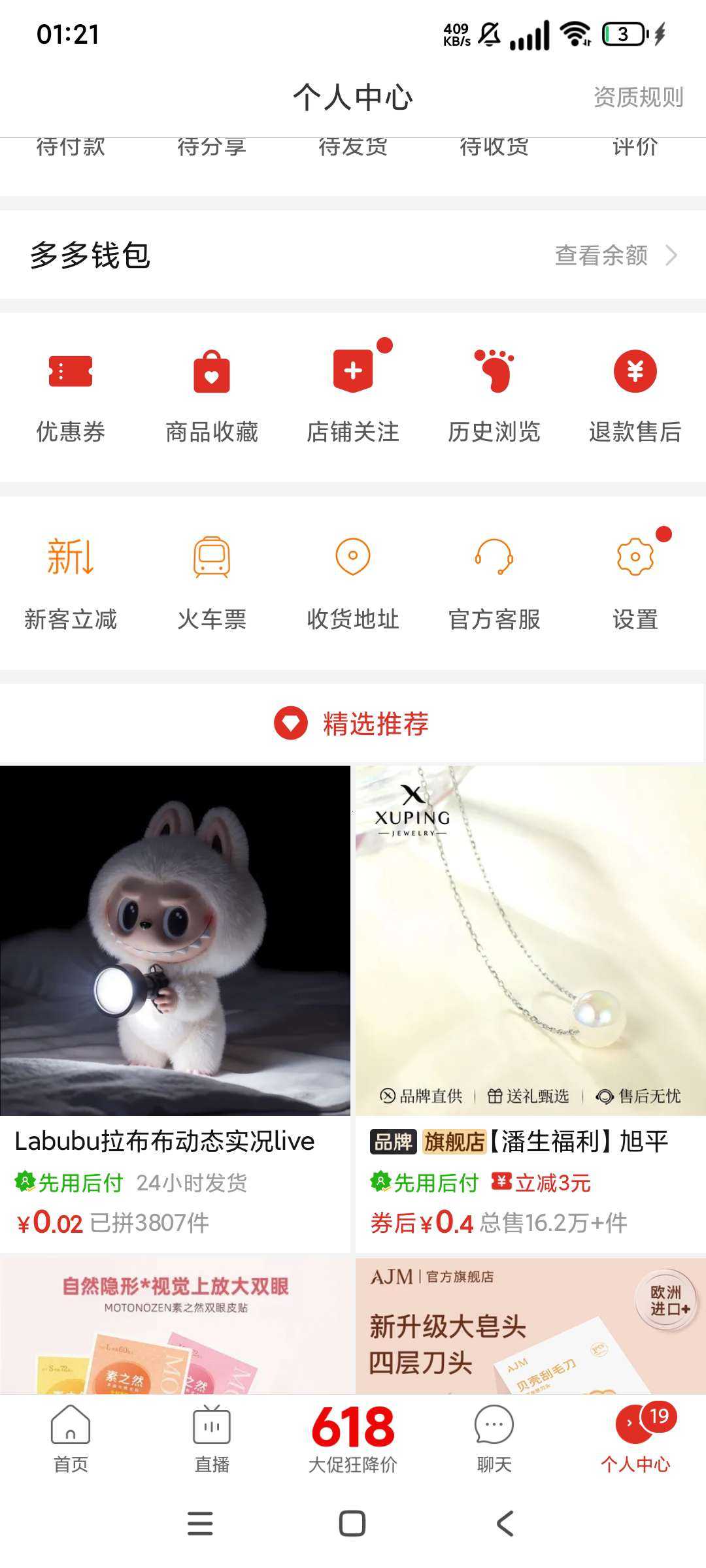View 多多钱包 balance via 查看余额
Screen dimensions: 706x1568
tap(614, 255)
